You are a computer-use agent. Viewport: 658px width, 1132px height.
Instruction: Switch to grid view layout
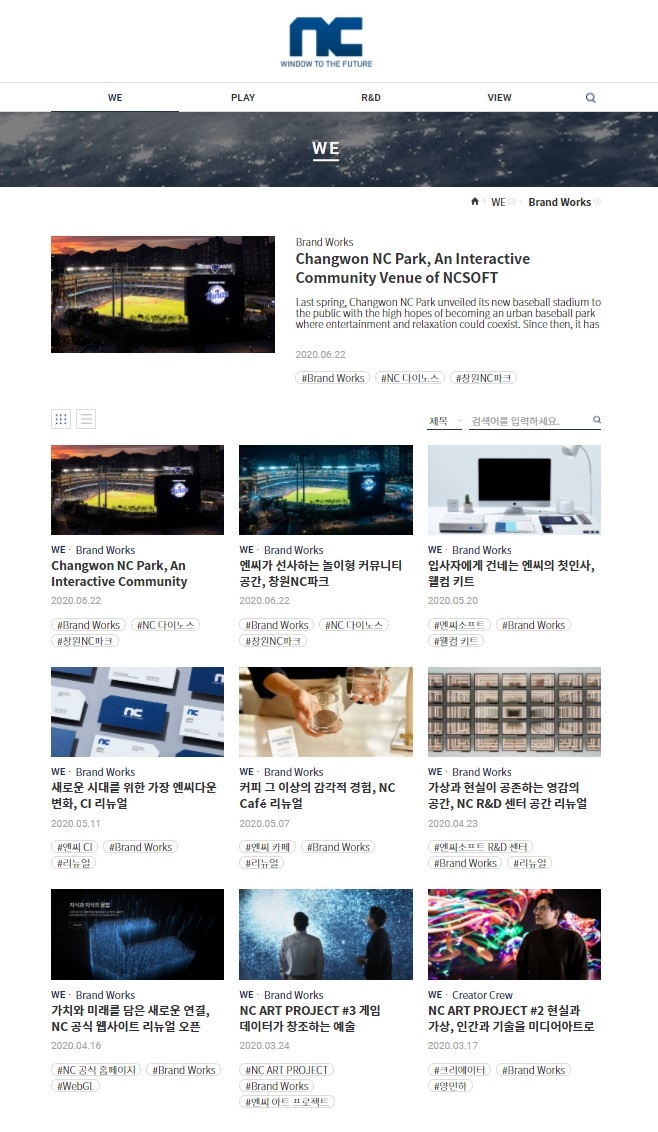61,419
